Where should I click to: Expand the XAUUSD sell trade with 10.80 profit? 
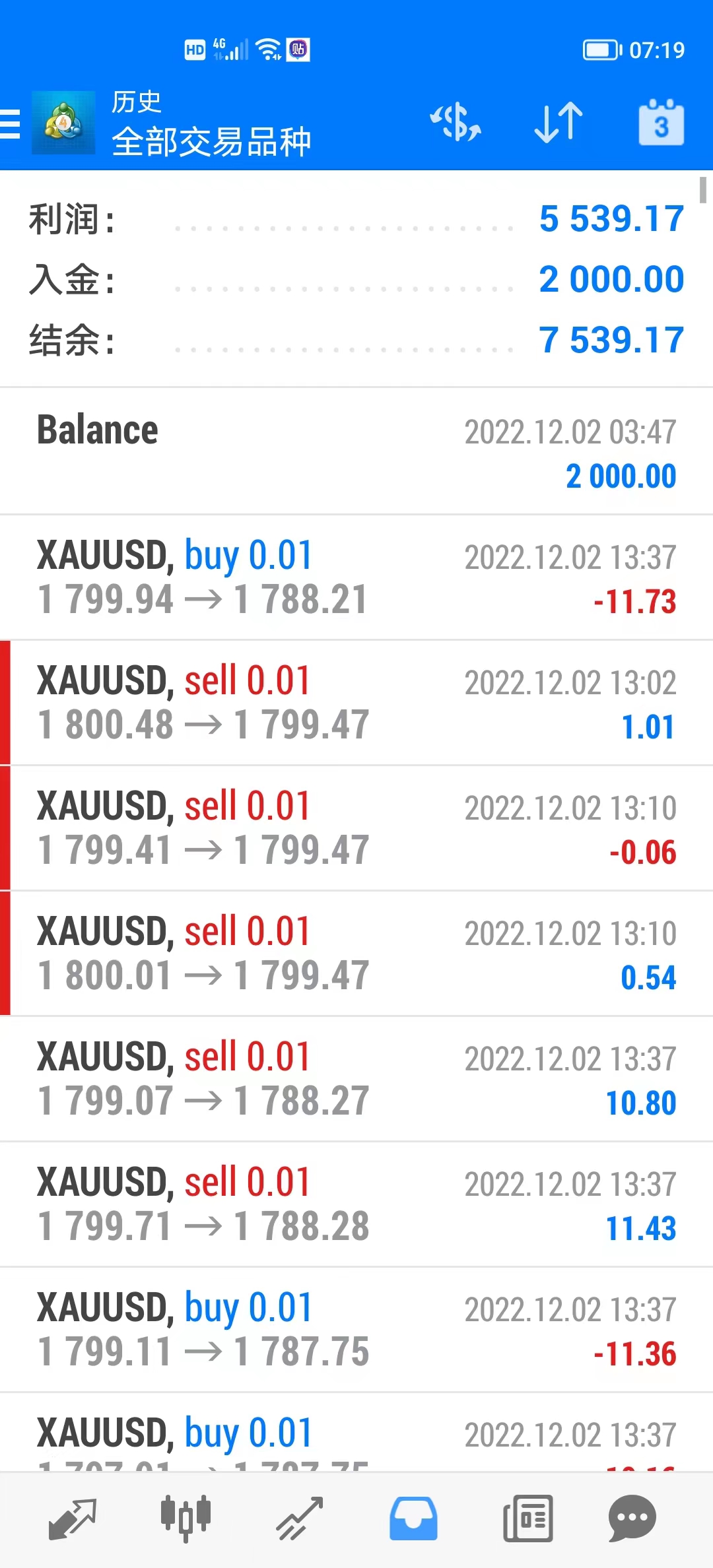coord(356,1079)
